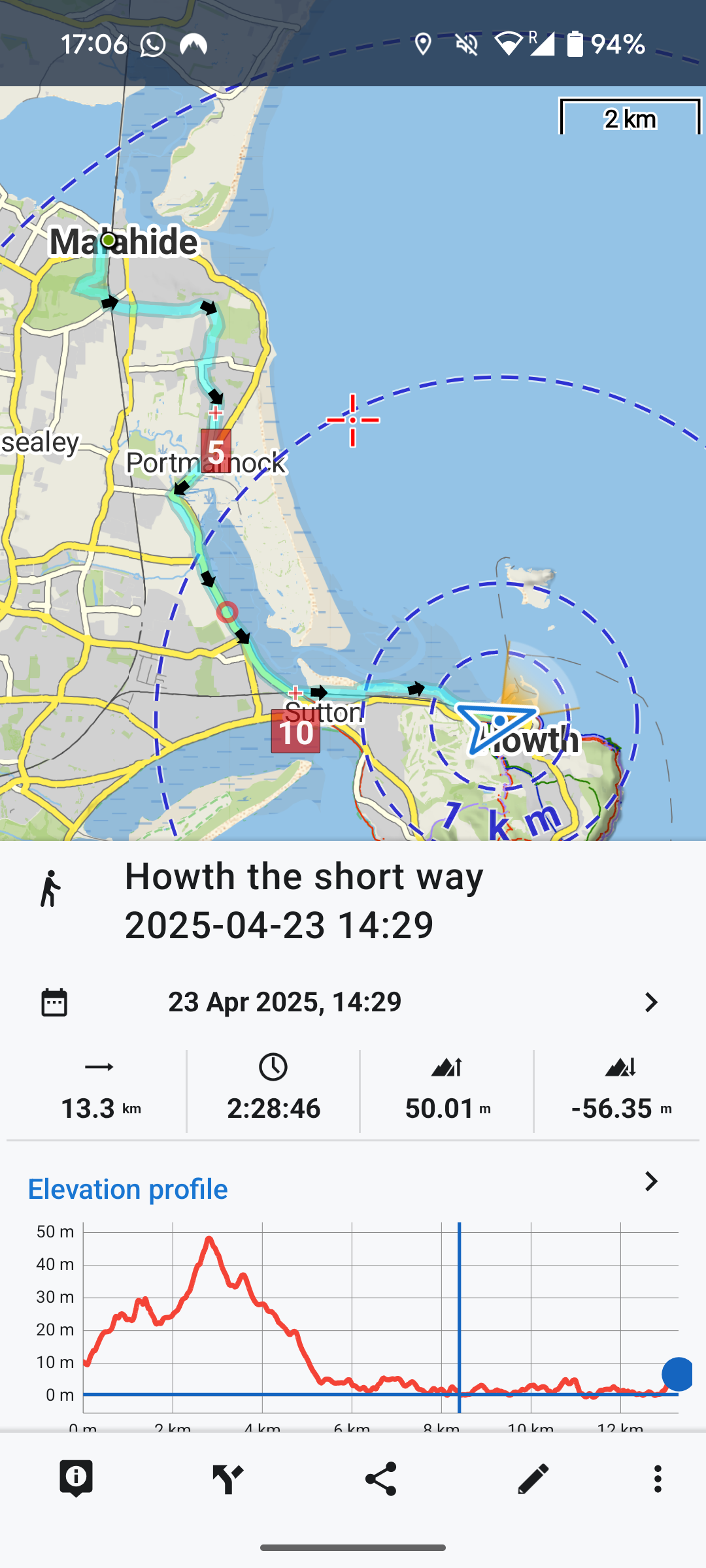Open the track info icon in bottom toolbar
Viewport: 706px width, 1568px height.
pyautogui.click(x=76, y=1478)
